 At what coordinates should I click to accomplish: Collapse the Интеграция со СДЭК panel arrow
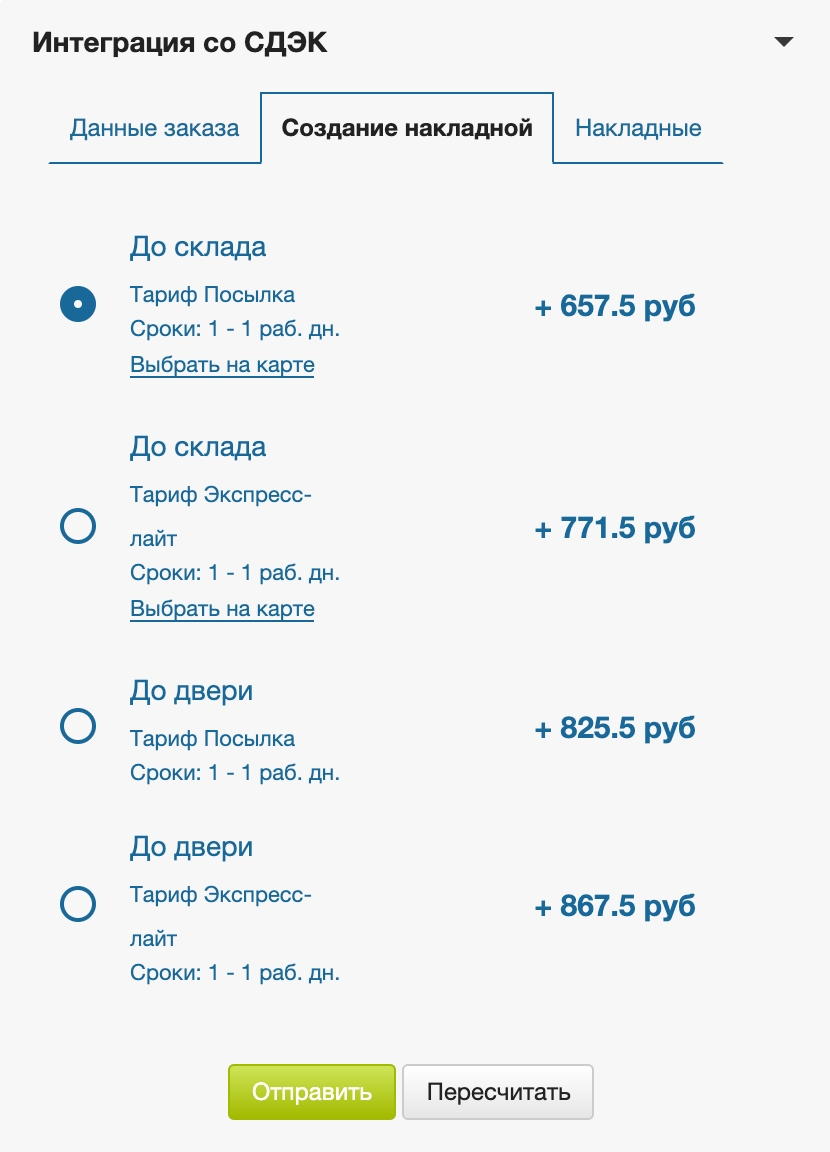783,42
